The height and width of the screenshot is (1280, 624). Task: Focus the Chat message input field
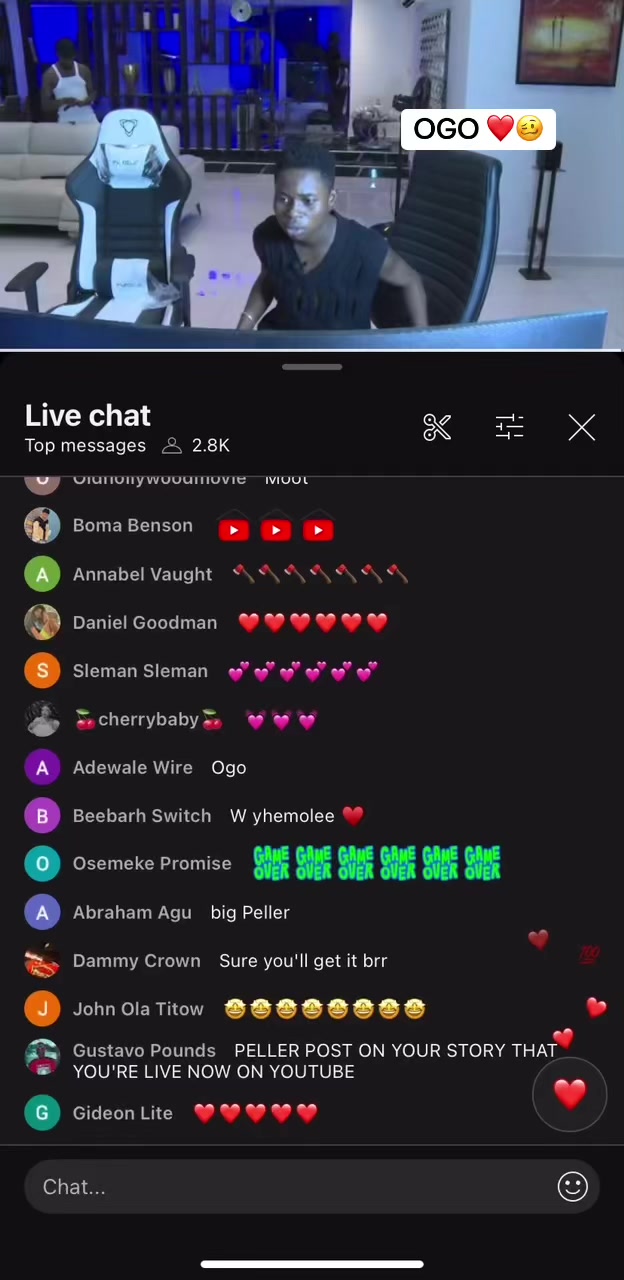click(x=290, y=1187)
